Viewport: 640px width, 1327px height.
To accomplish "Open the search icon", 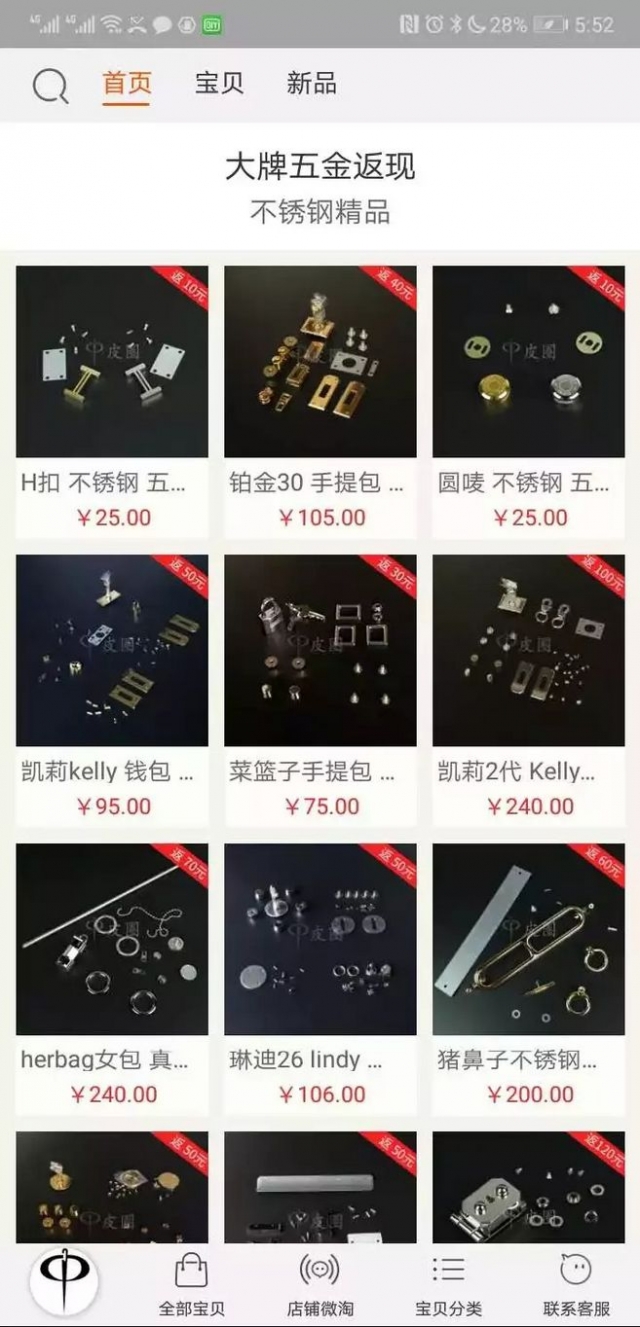I will [50, 86].
